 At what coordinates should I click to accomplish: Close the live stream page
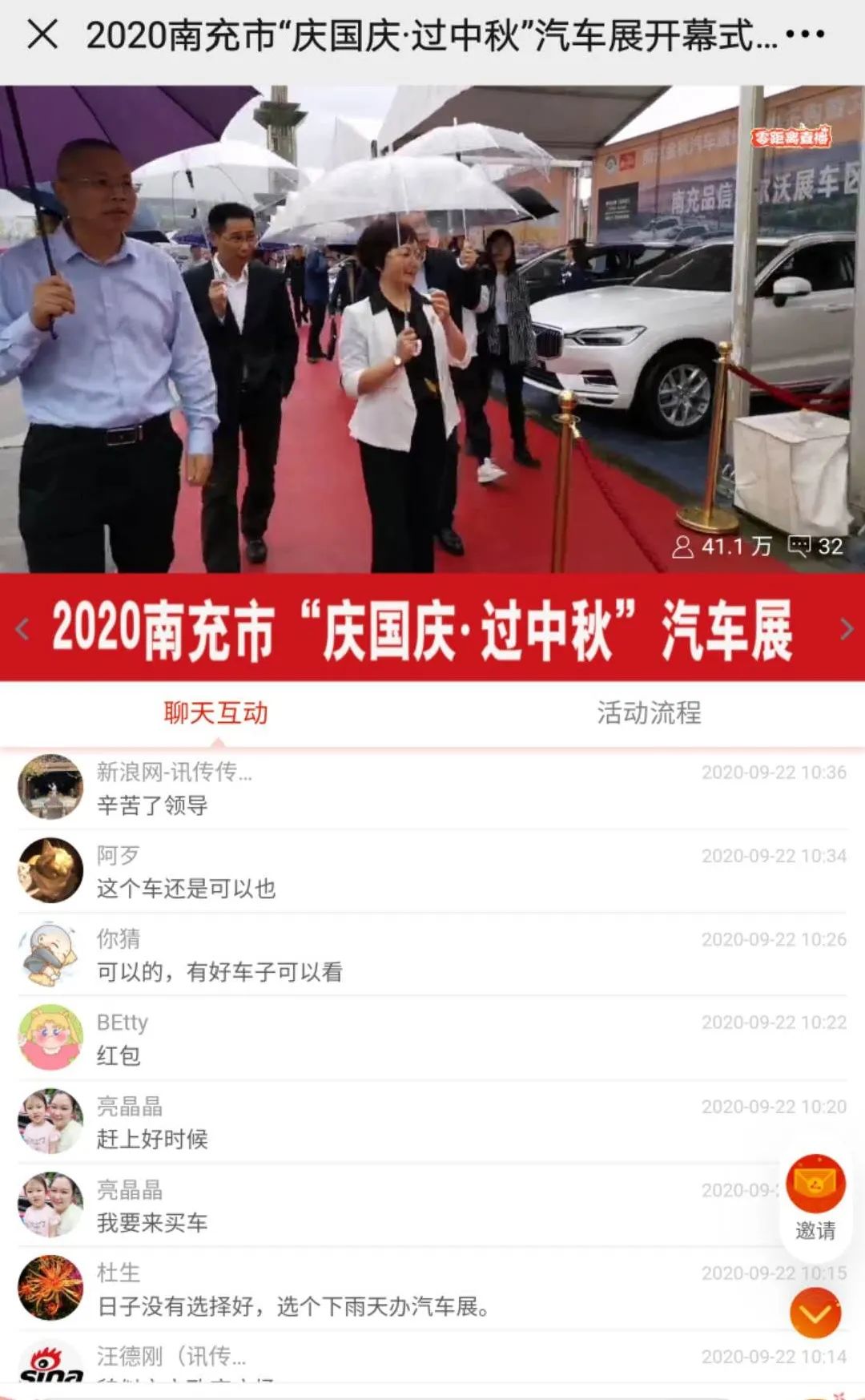42,34
